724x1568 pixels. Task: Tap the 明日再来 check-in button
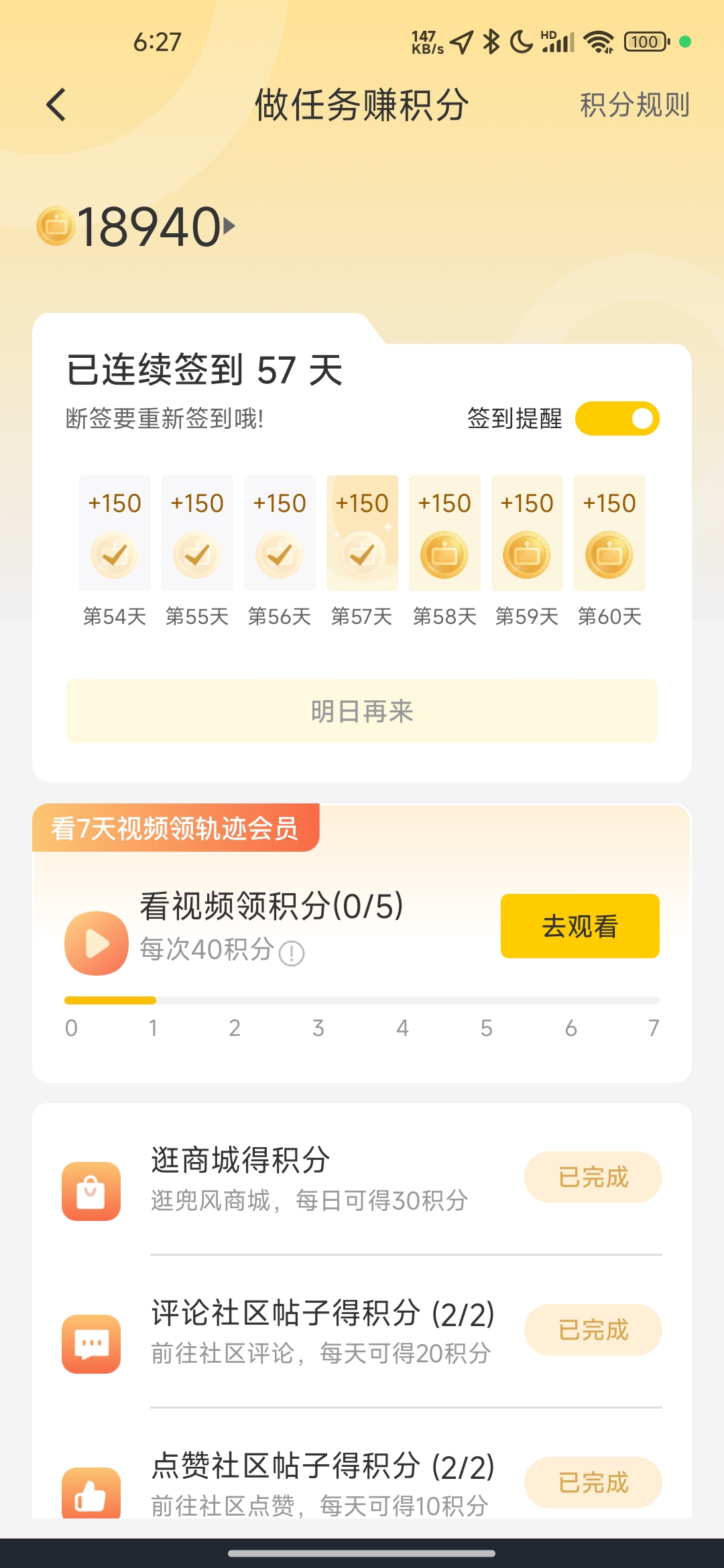pyautogui.click(x=362, y=711)
